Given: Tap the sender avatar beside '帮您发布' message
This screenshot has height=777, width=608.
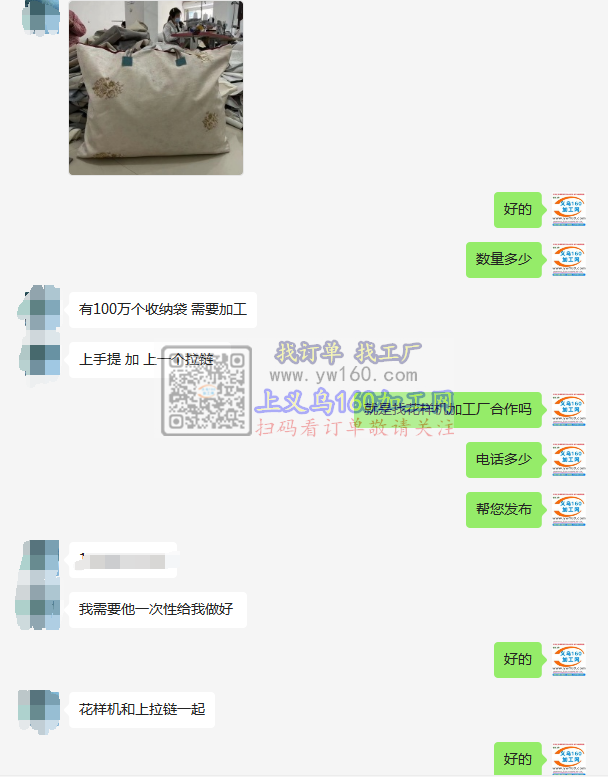Looking at the screenshot, I should tap(569, 509).
